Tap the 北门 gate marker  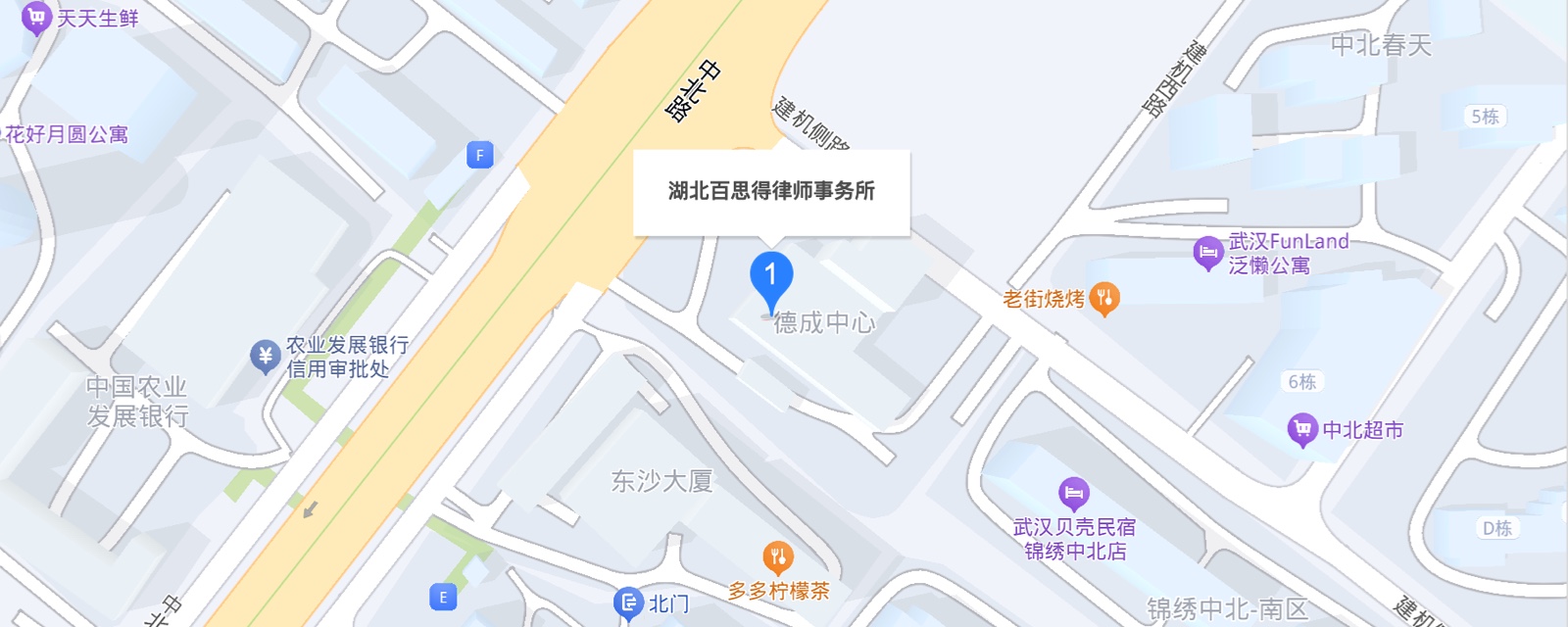coord(628,603)
